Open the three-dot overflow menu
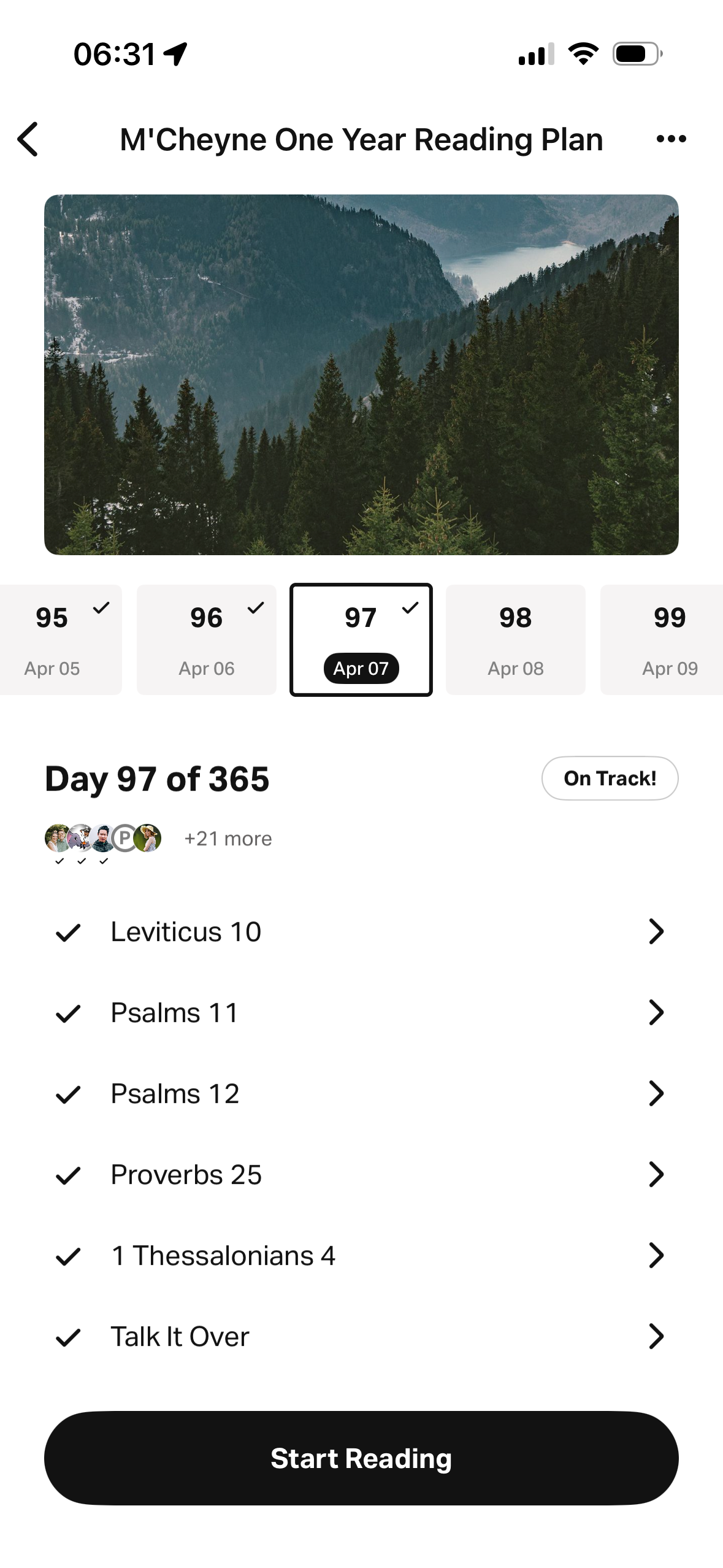 [x=671, y=139]
